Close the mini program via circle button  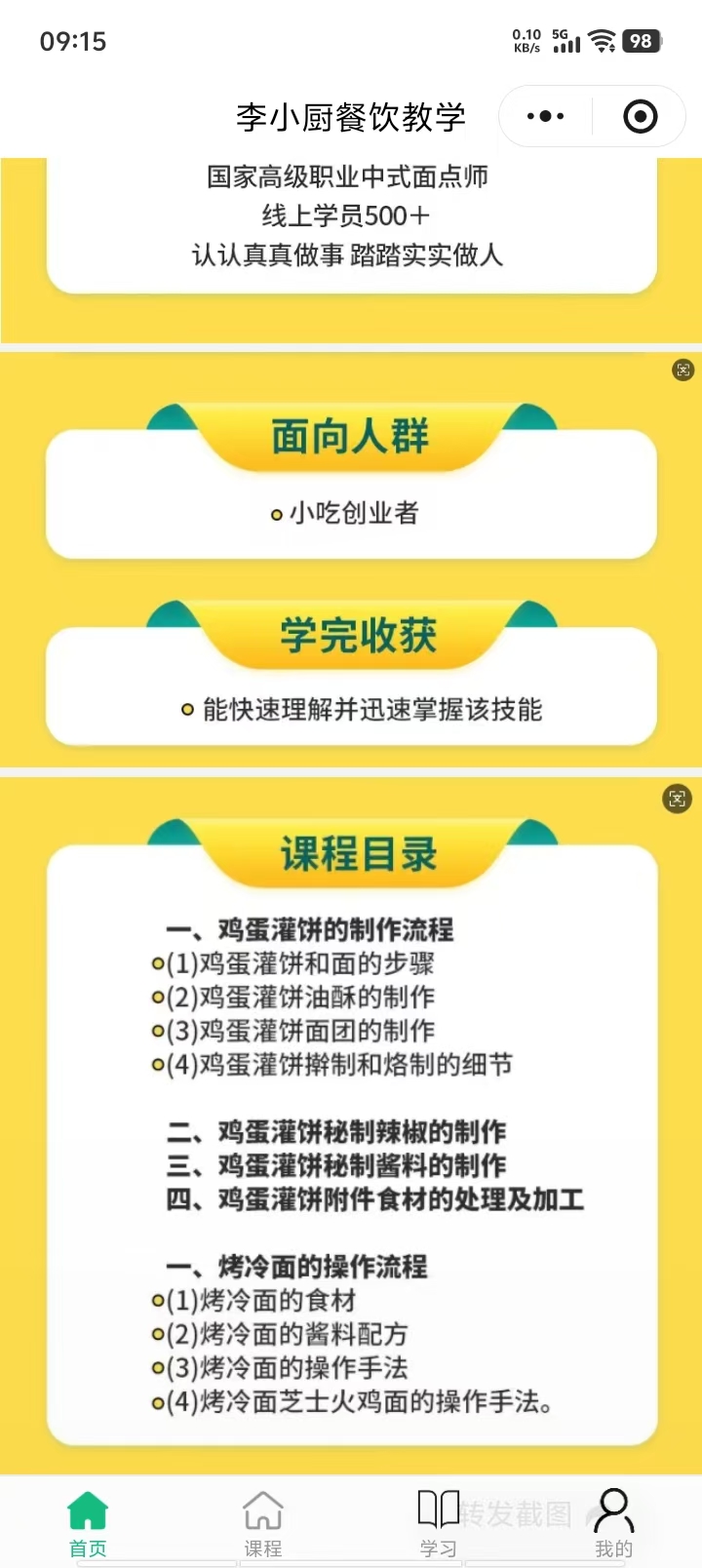point(640,117)
